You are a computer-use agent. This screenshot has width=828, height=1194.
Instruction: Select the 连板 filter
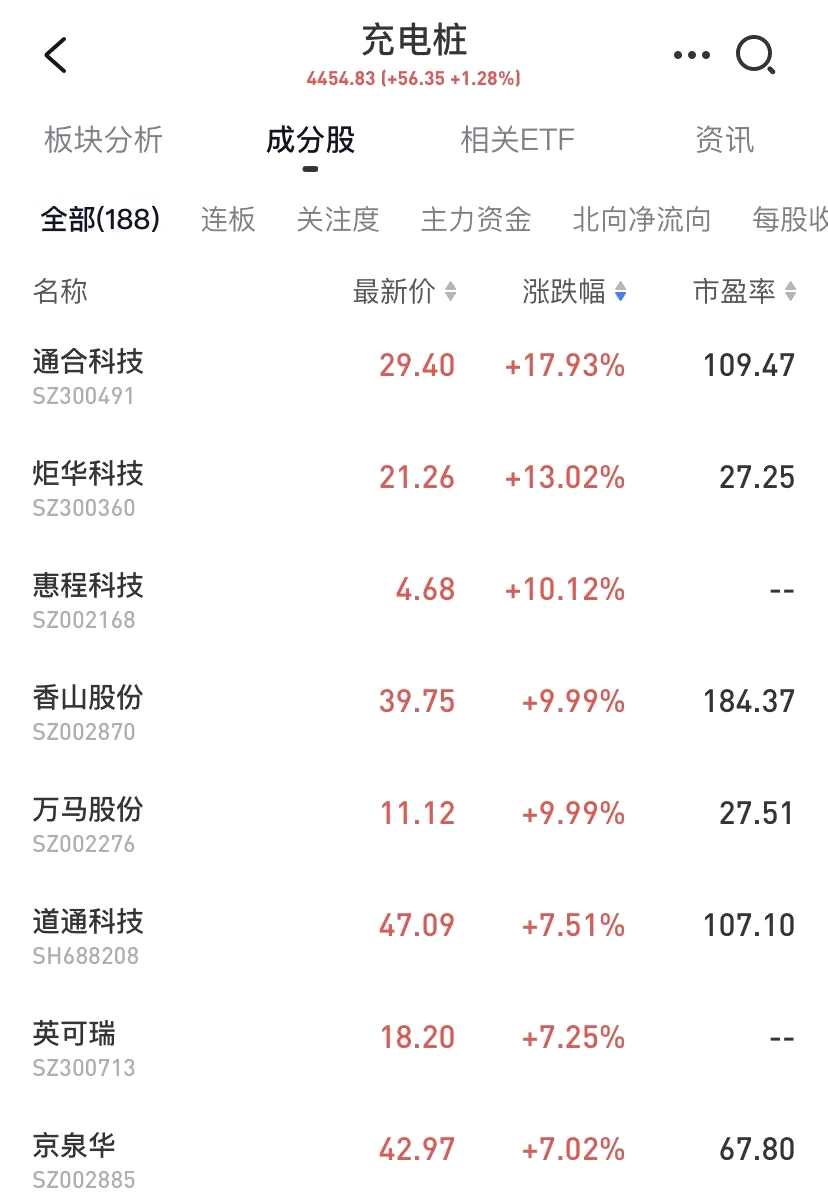click(228, 219)
